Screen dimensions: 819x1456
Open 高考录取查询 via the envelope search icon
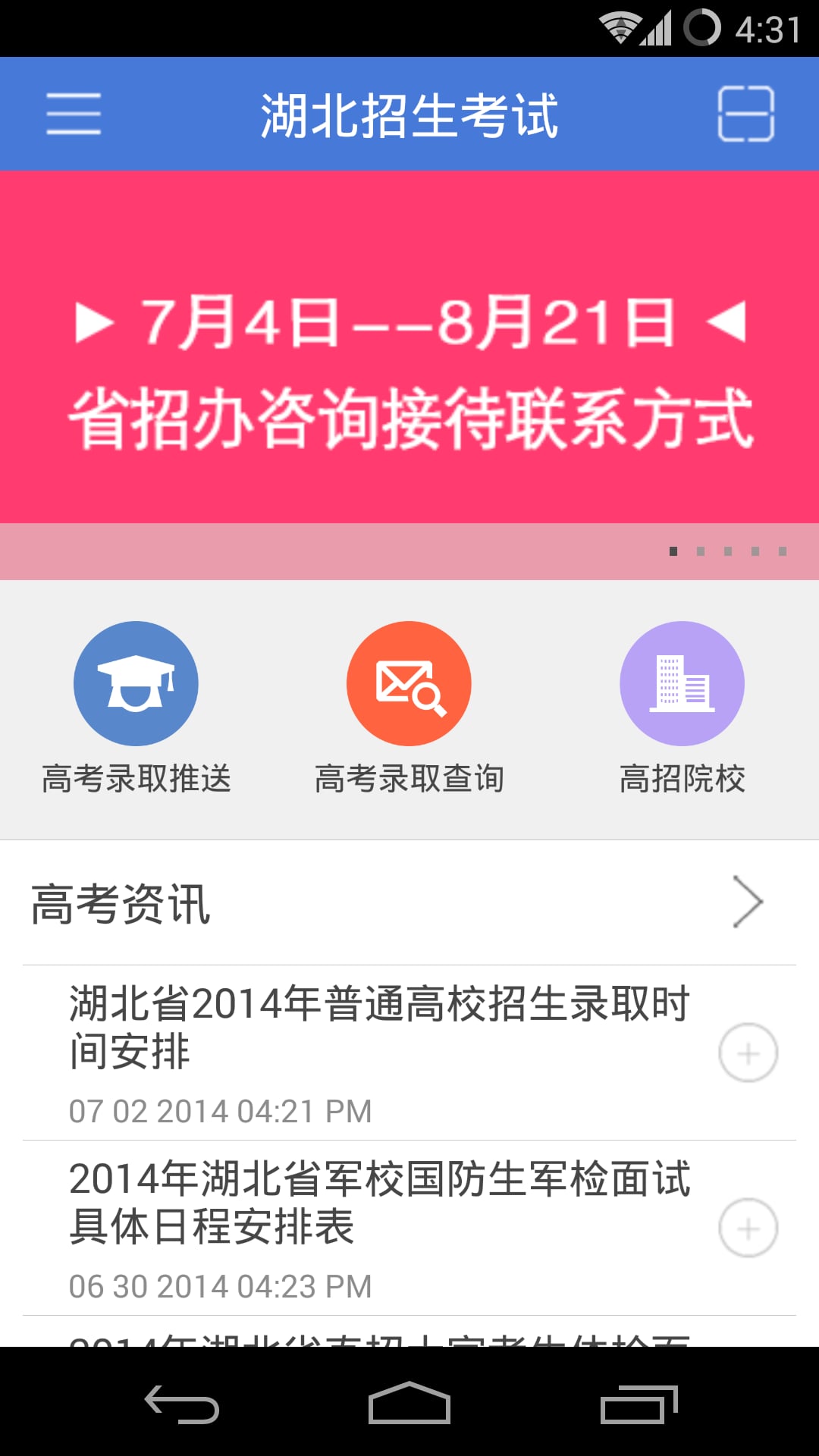click(x=409, y=682)
